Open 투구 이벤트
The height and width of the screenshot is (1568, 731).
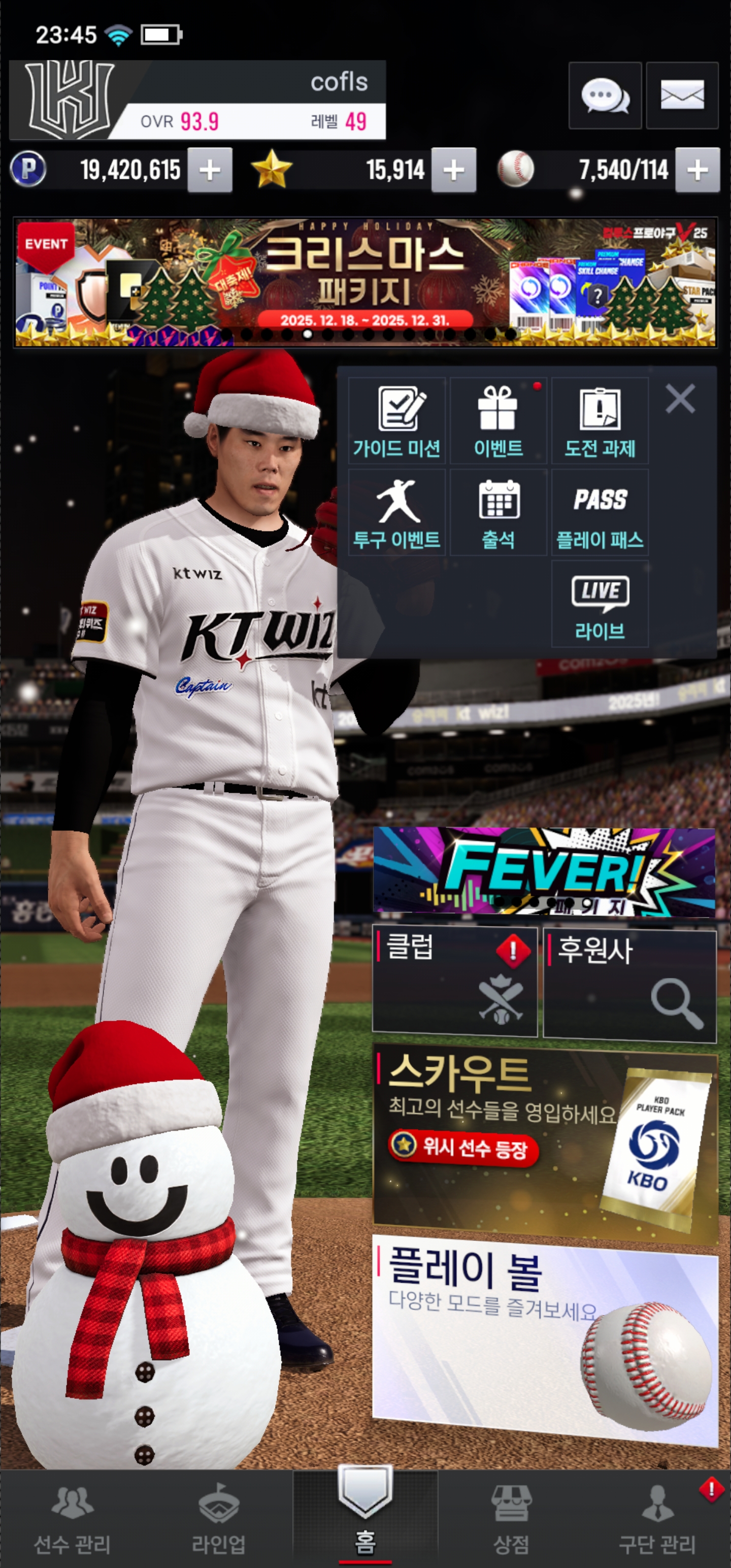pyautogui.click(x=397, y=512)
